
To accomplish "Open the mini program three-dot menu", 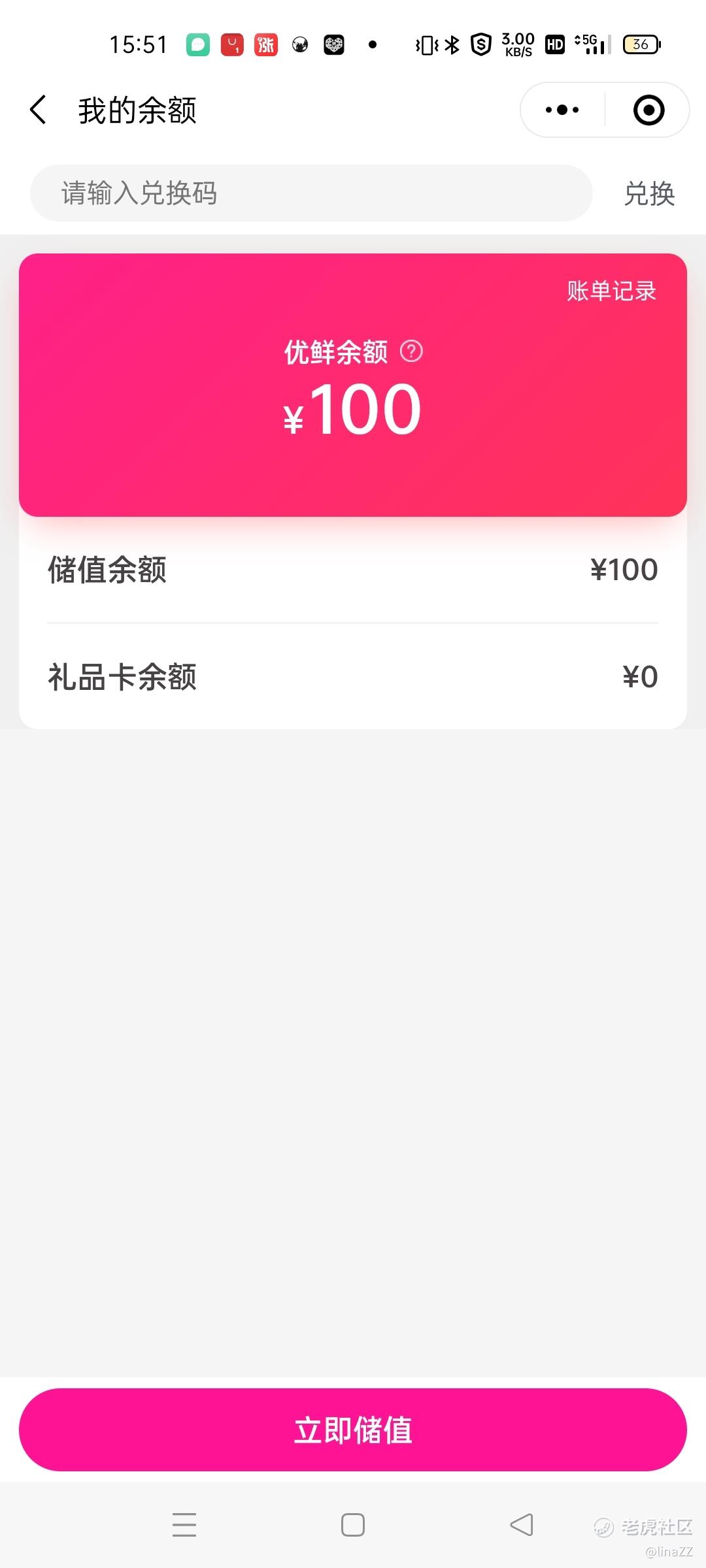I will (562, 110).
